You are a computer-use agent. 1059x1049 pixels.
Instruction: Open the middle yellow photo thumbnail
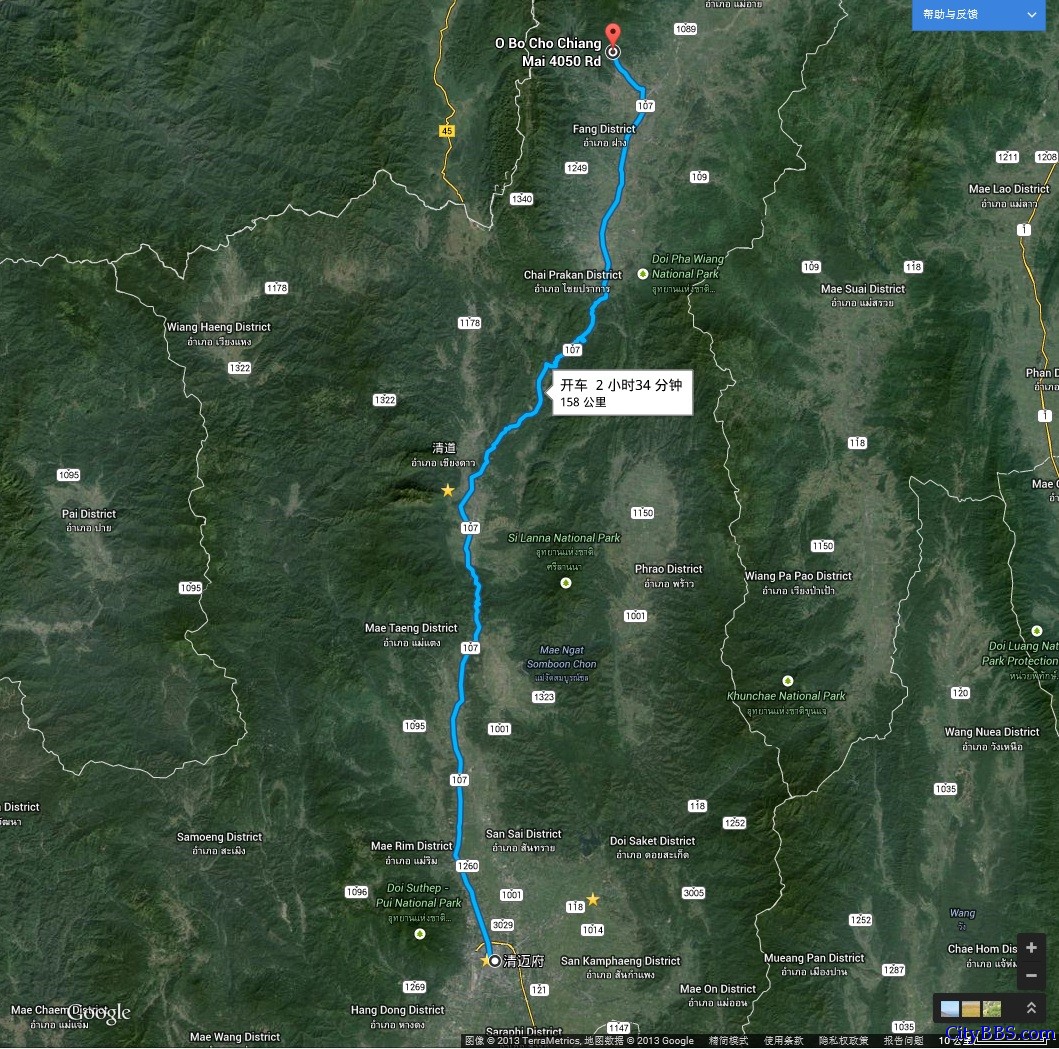971,1009
